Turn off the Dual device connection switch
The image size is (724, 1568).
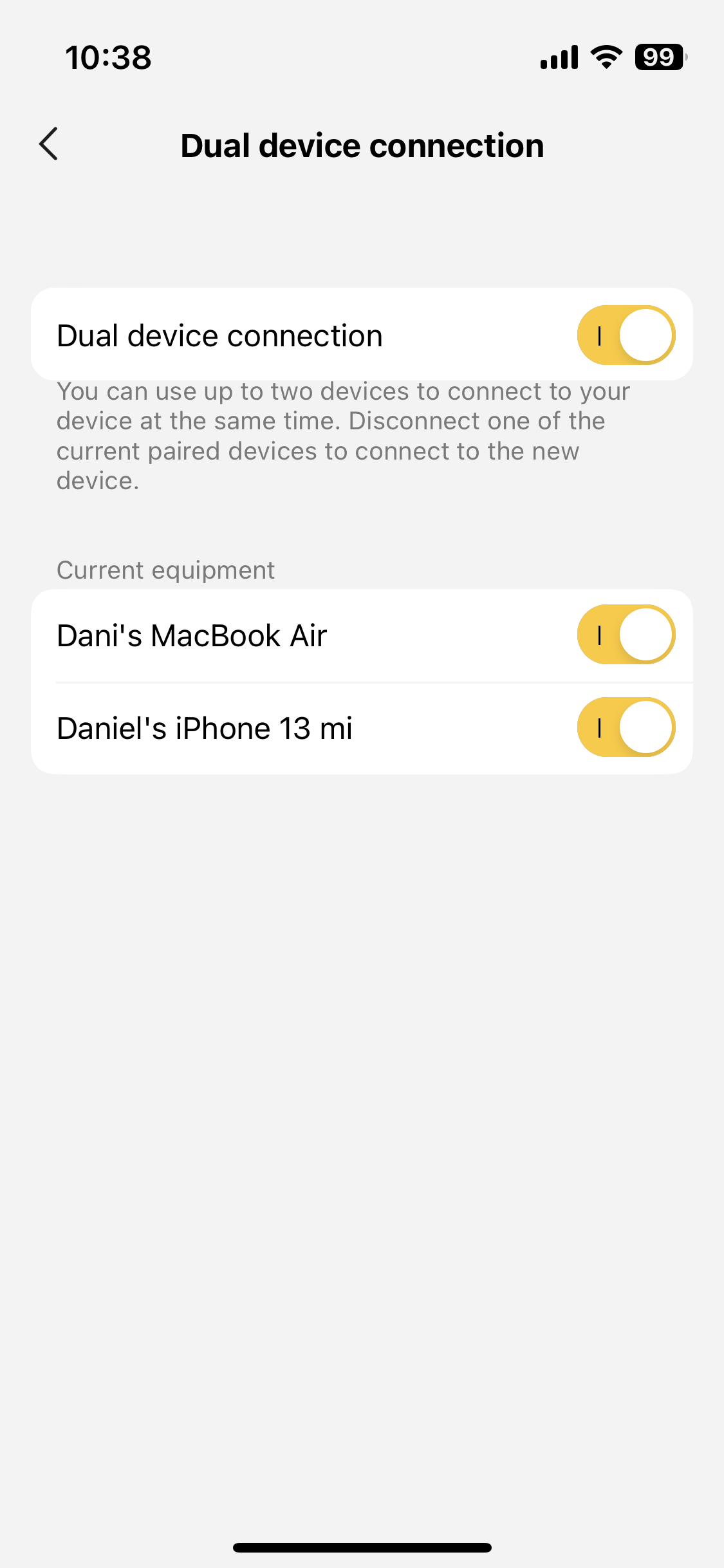(x=626, y=335)
